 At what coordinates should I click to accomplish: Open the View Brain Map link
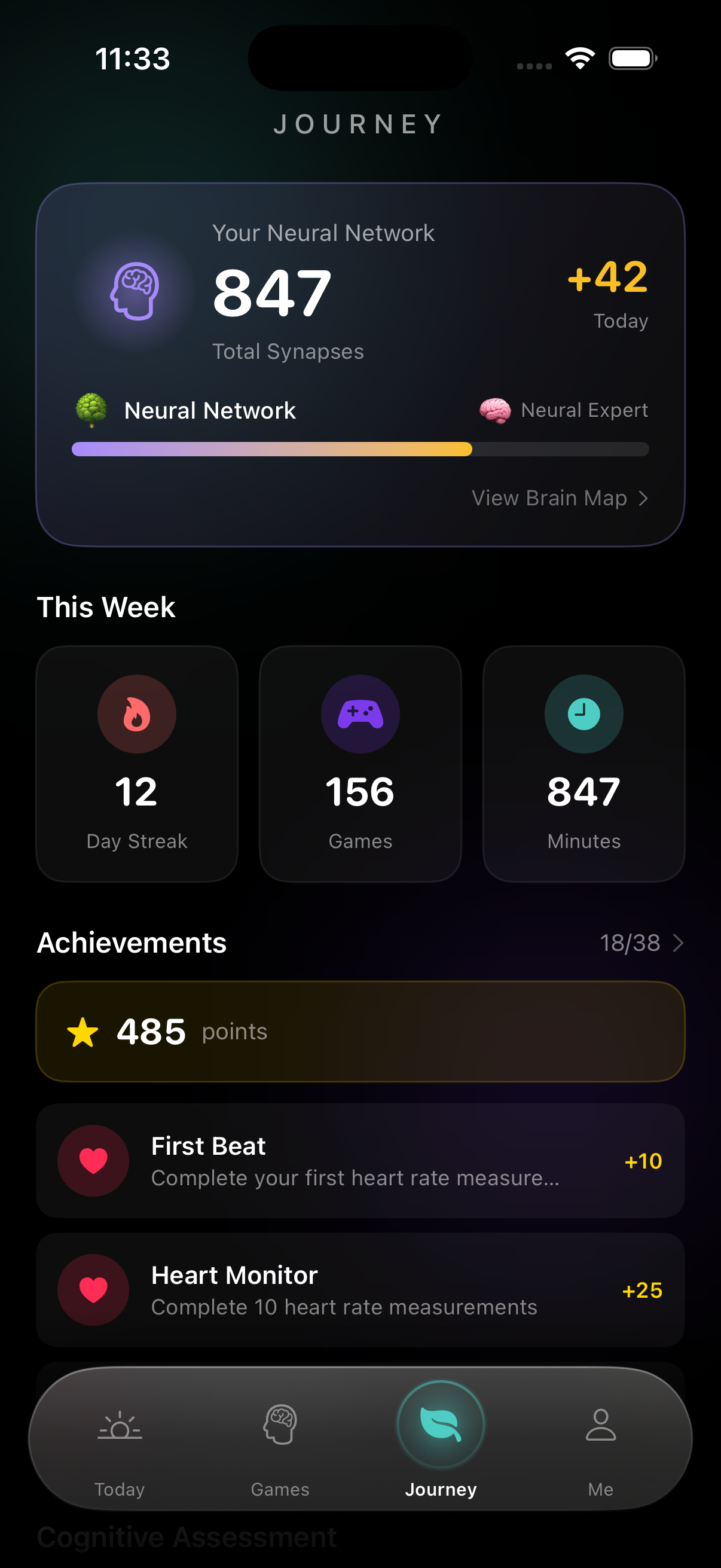pos(559,498)
